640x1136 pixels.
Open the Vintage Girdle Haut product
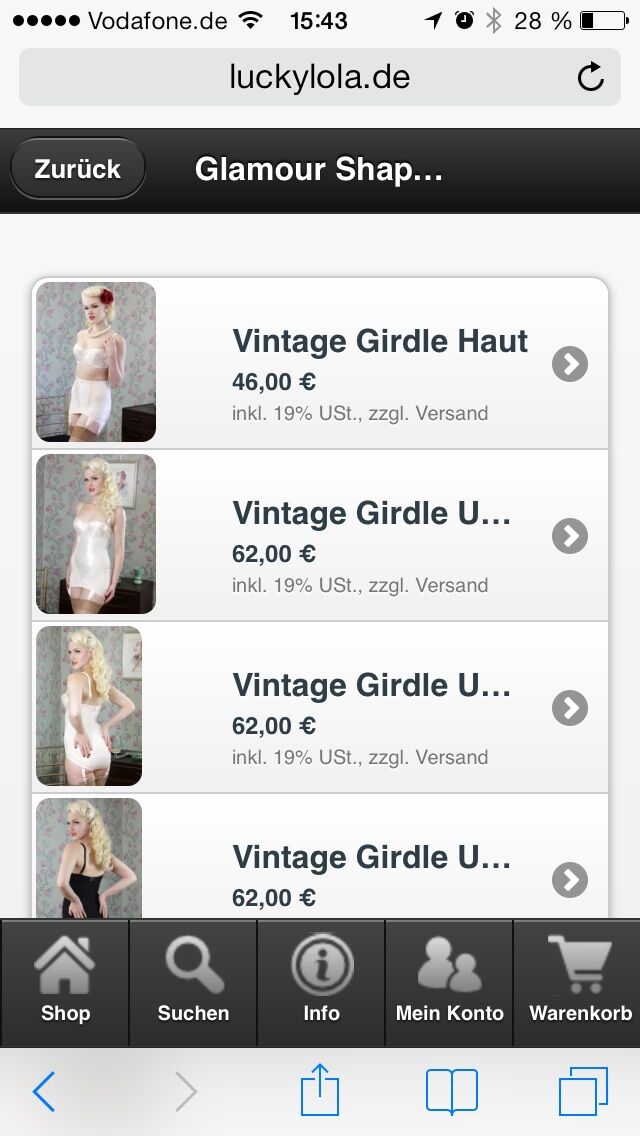(380, 363)
